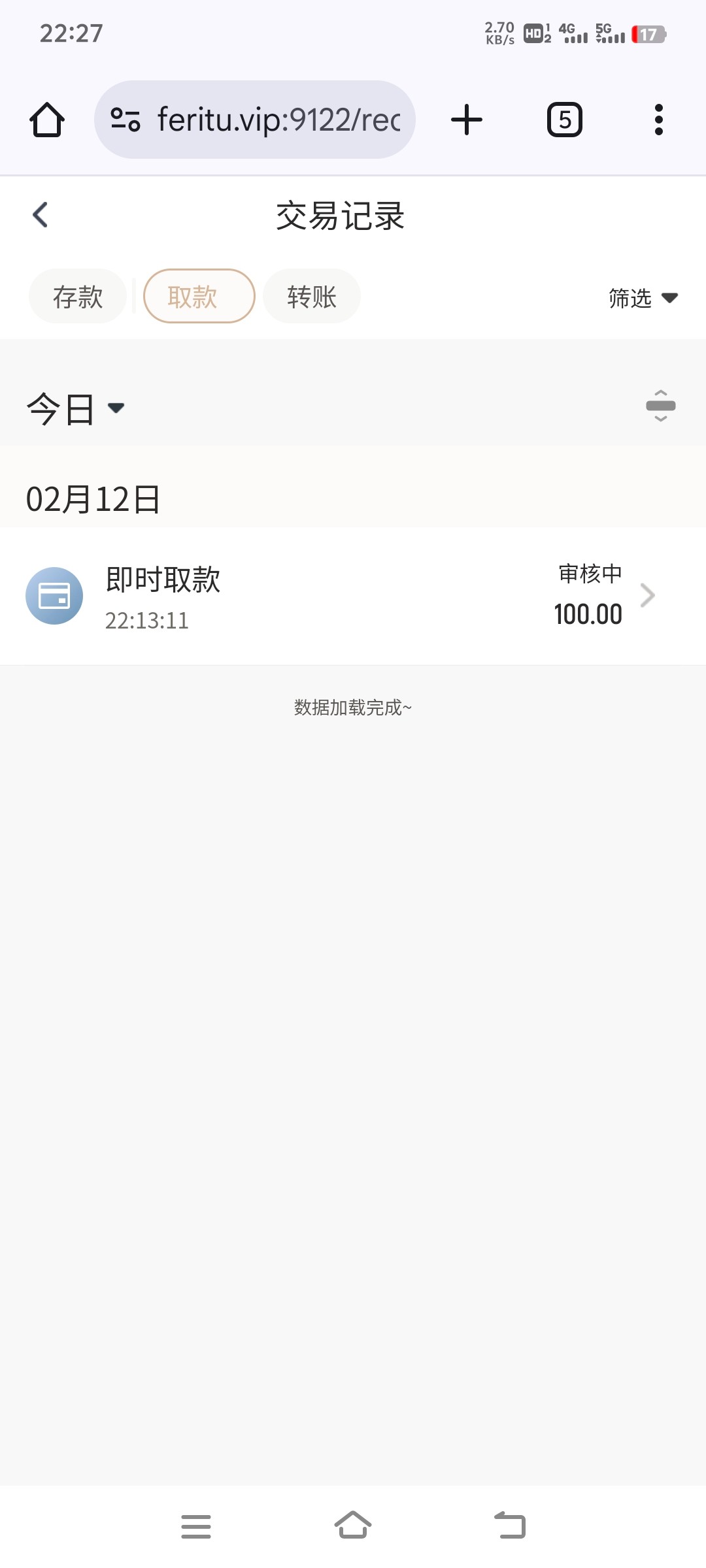
Task: Open the browser overflow menu
Action: coord(658,120)
